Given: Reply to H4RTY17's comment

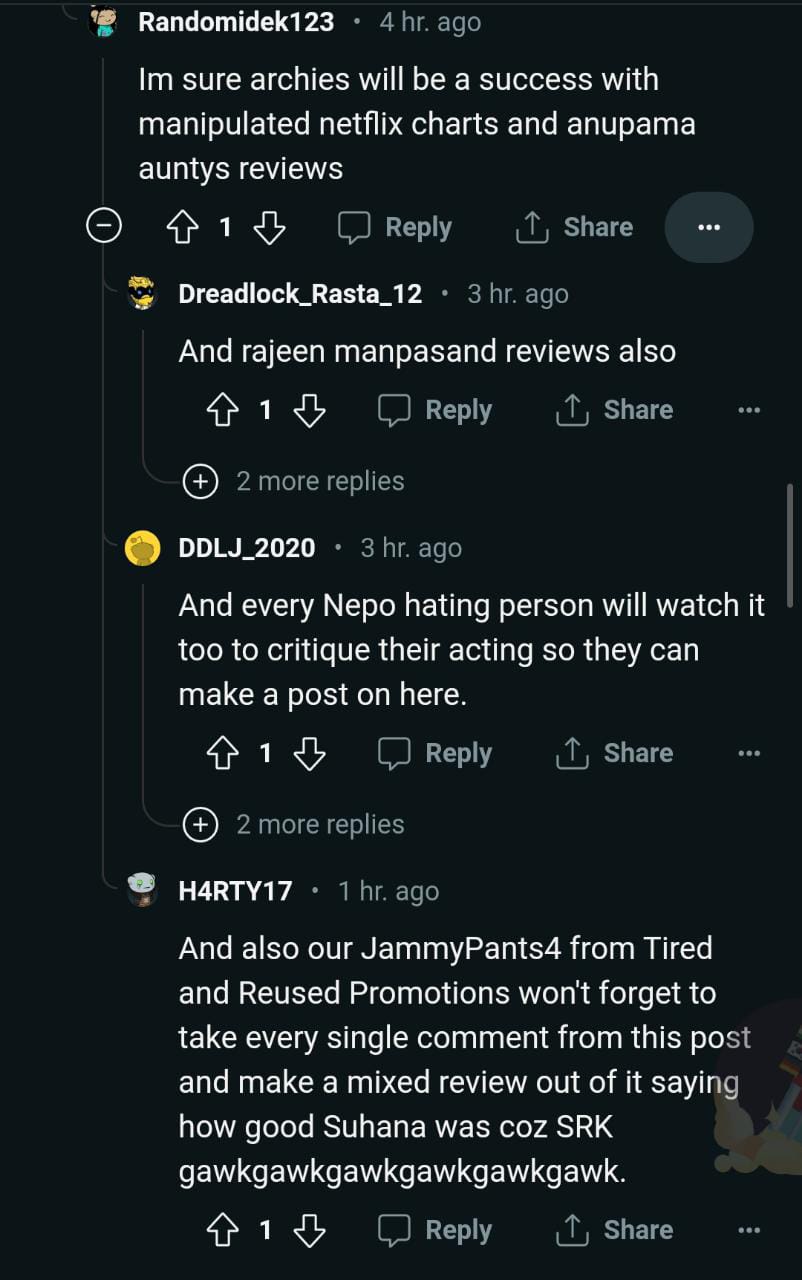Looking at the screenshot, I should click(x=434, y=1231).
